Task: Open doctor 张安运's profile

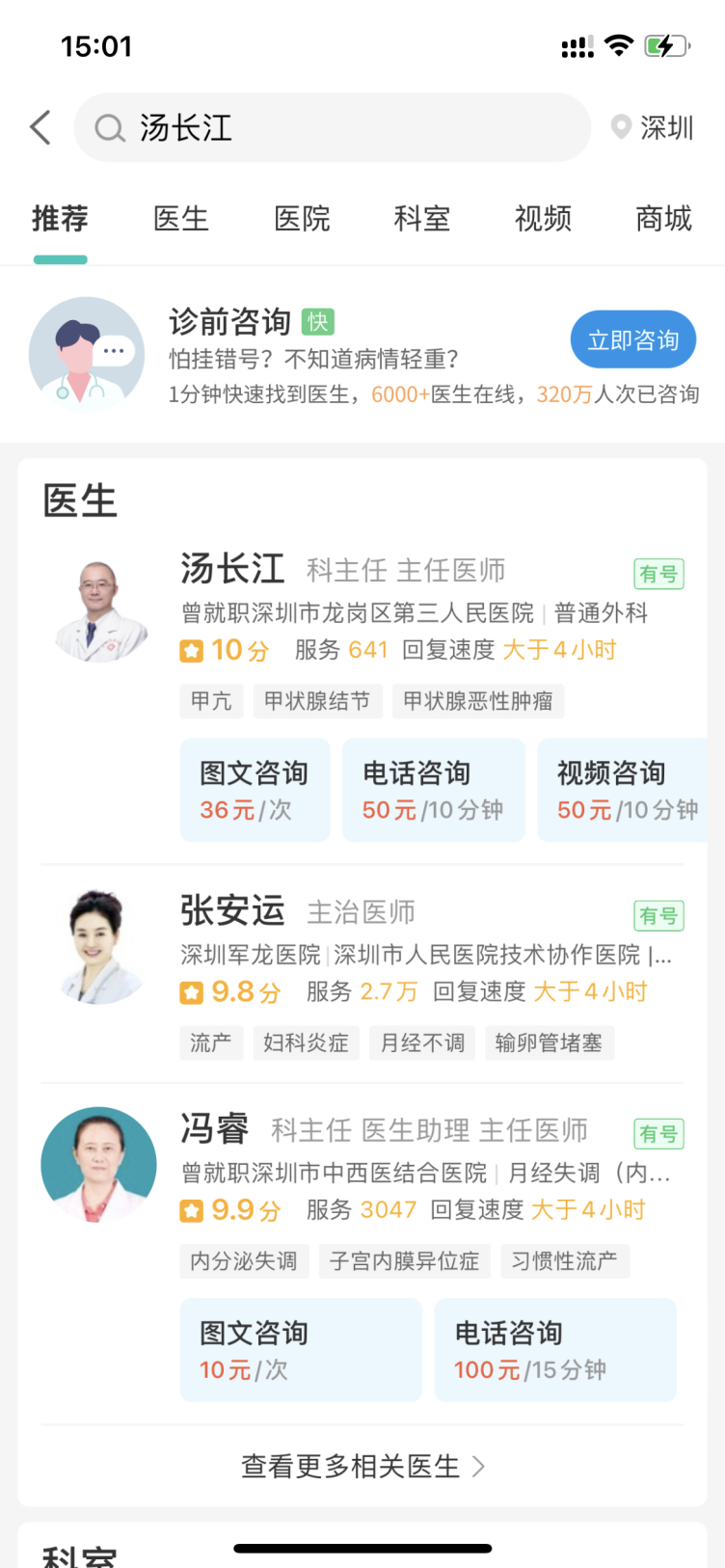Action: (x=232, y=910)
